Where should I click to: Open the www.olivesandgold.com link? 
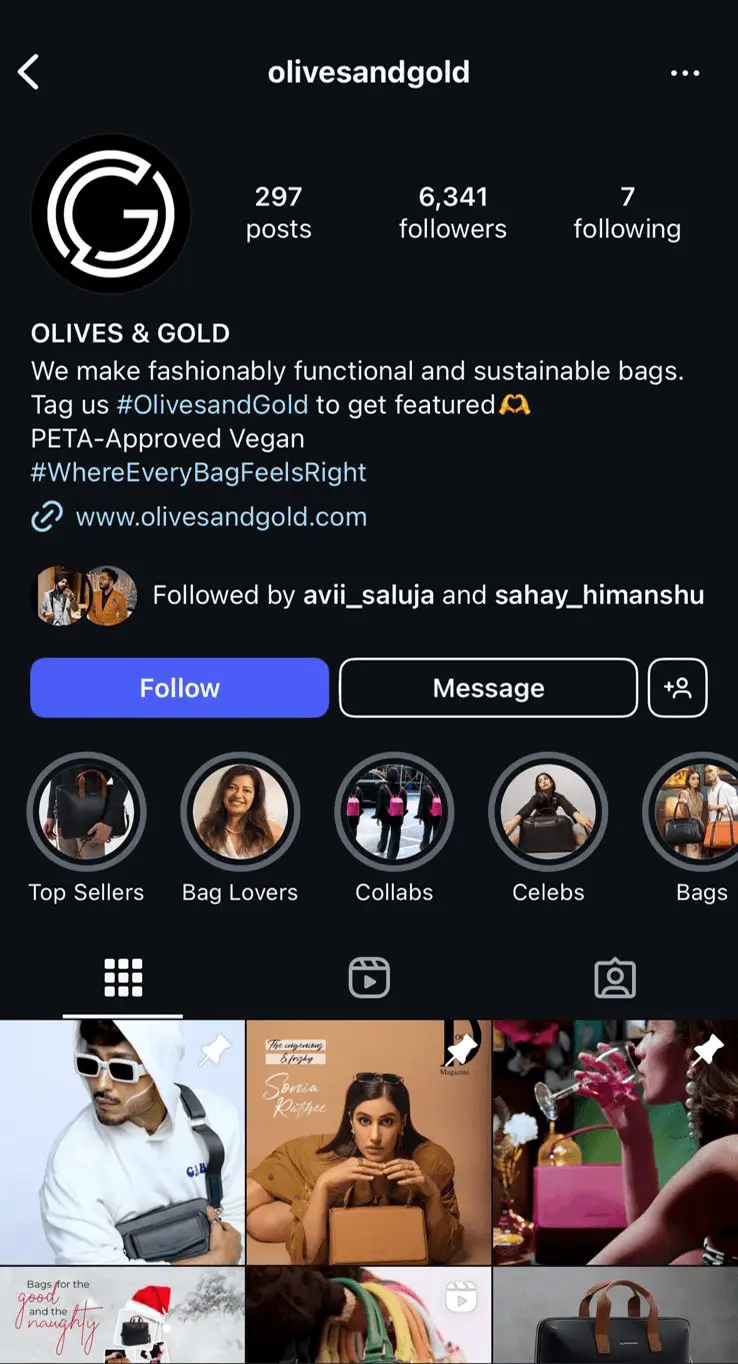221,517
